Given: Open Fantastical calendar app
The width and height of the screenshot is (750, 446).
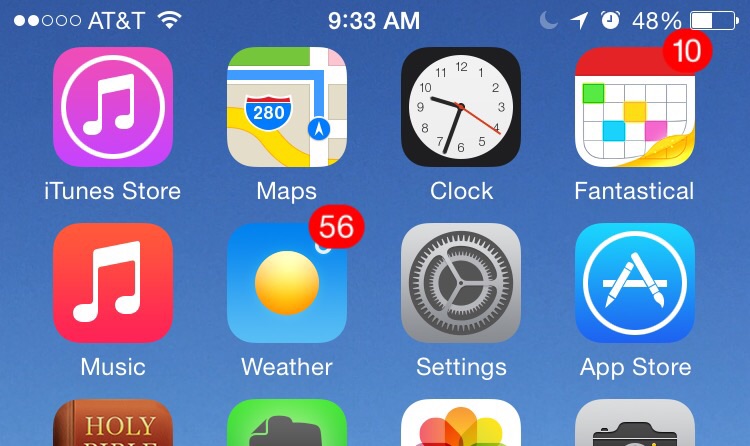Looking at the screenshot, I should tap(634, 107).
